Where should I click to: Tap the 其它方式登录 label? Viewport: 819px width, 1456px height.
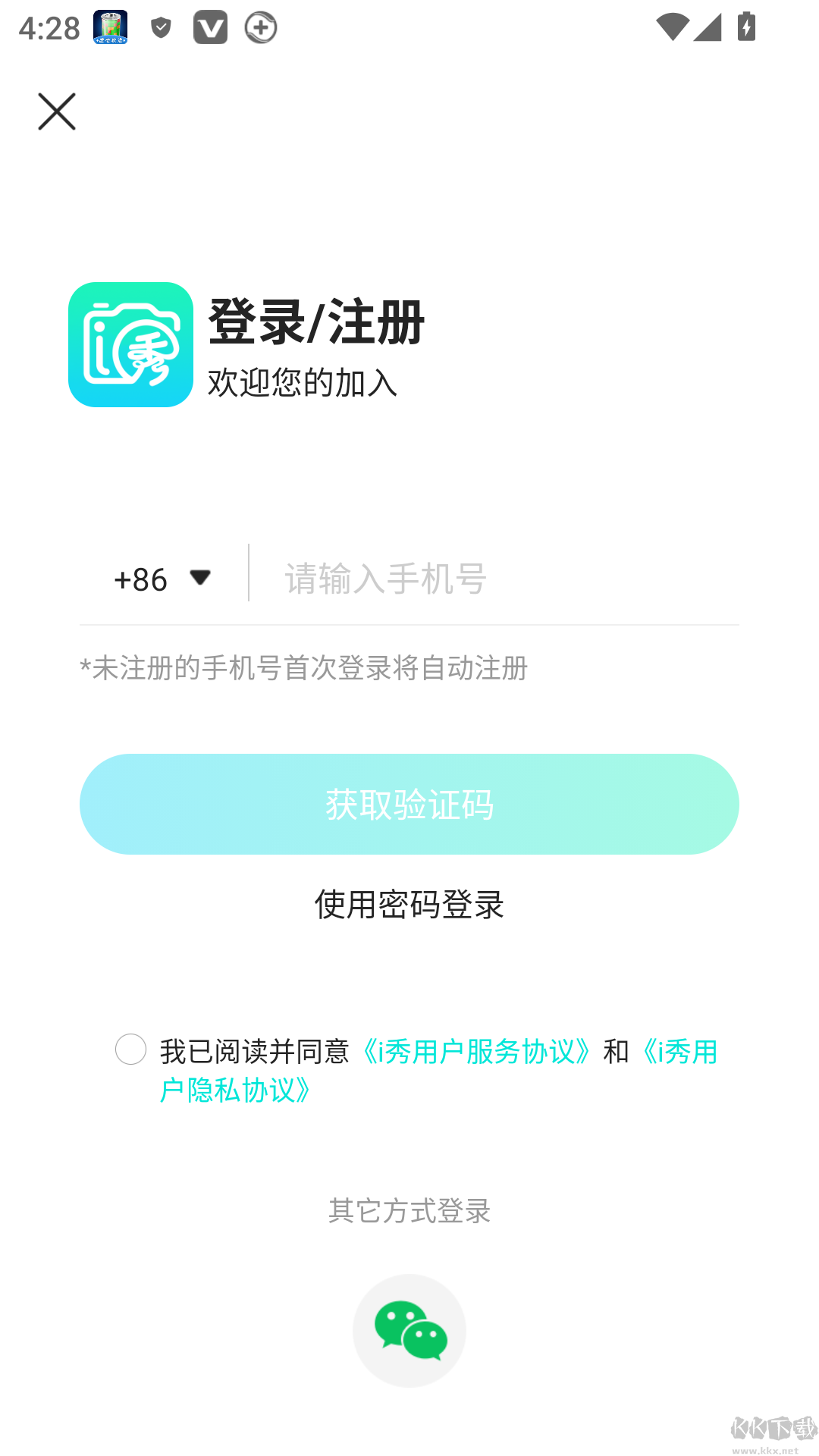pos(409,1212)
